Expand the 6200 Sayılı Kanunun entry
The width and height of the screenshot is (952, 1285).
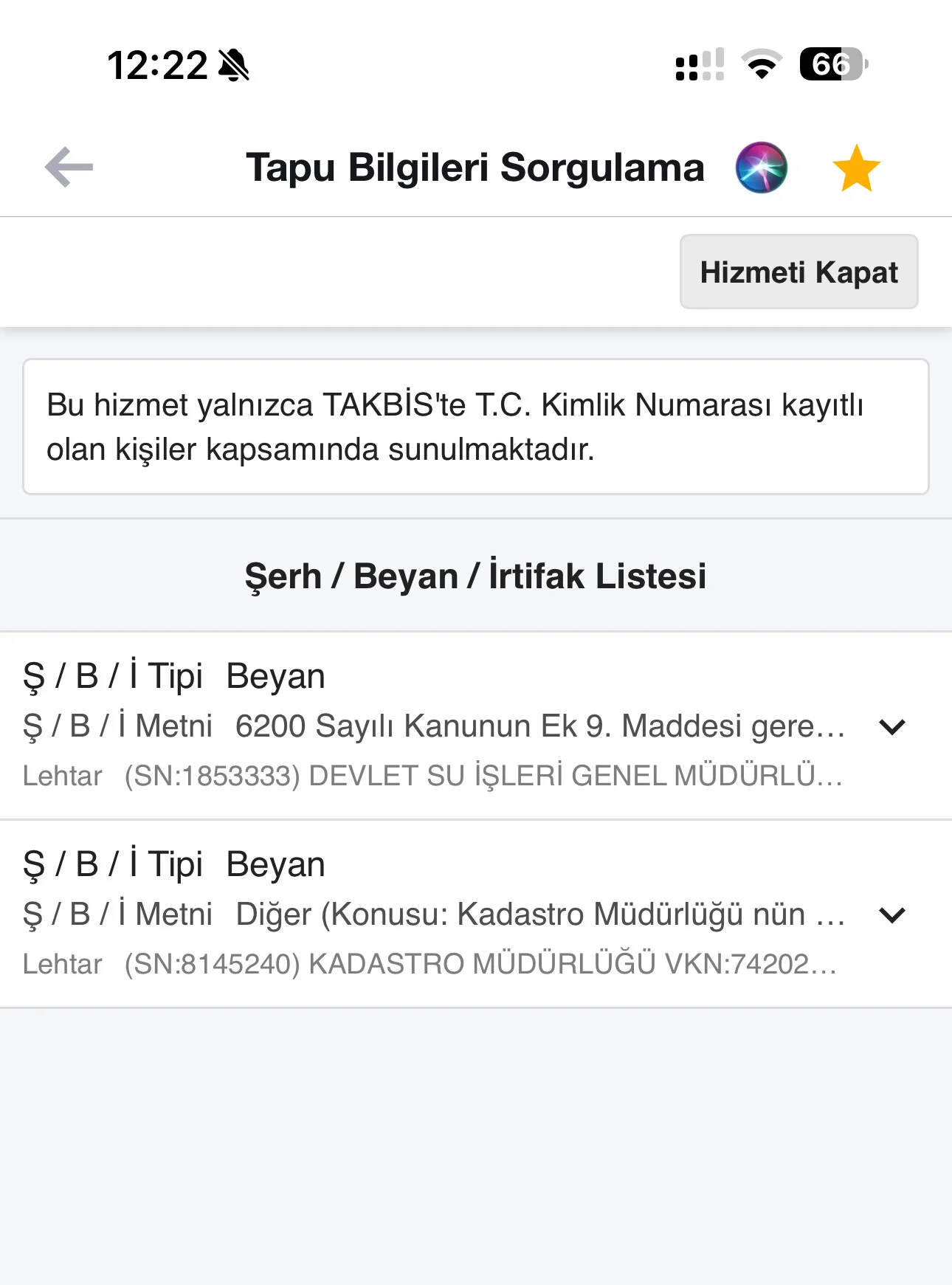tap(891, 727)
